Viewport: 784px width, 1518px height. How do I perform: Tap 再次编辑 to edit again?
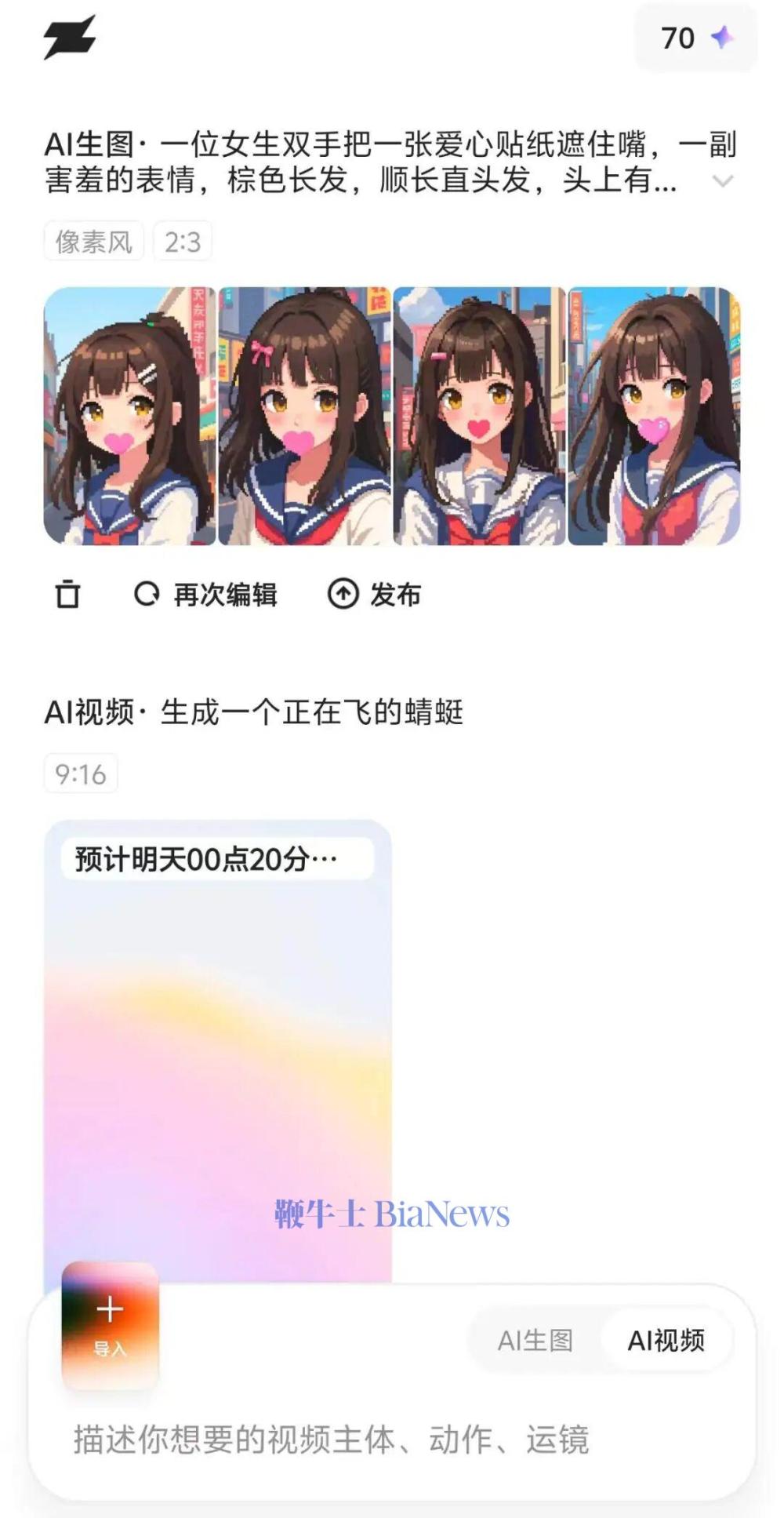[206, 595]
